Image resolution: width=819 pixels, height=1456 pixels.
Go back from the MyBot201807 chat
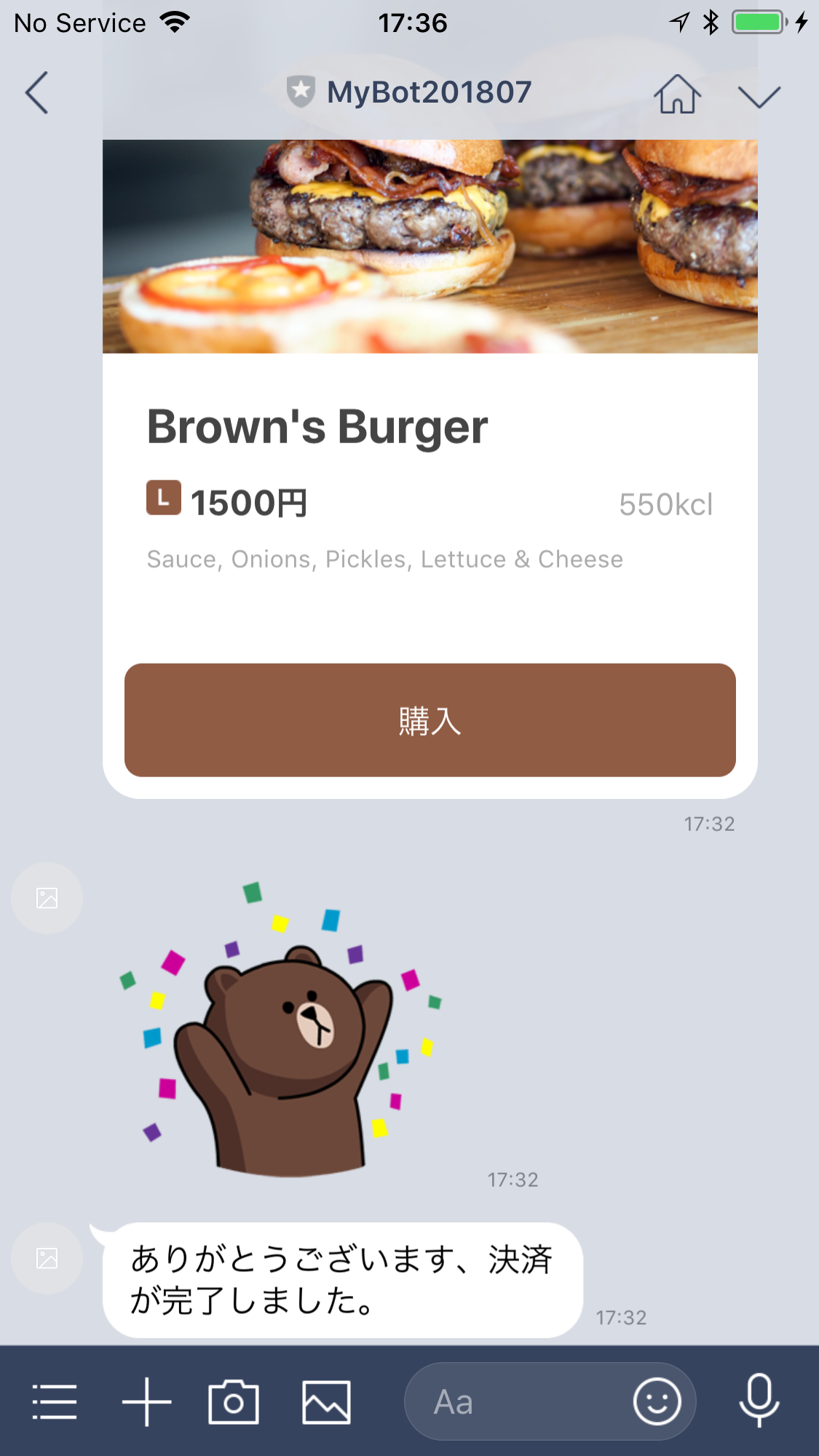coord(36,93)
